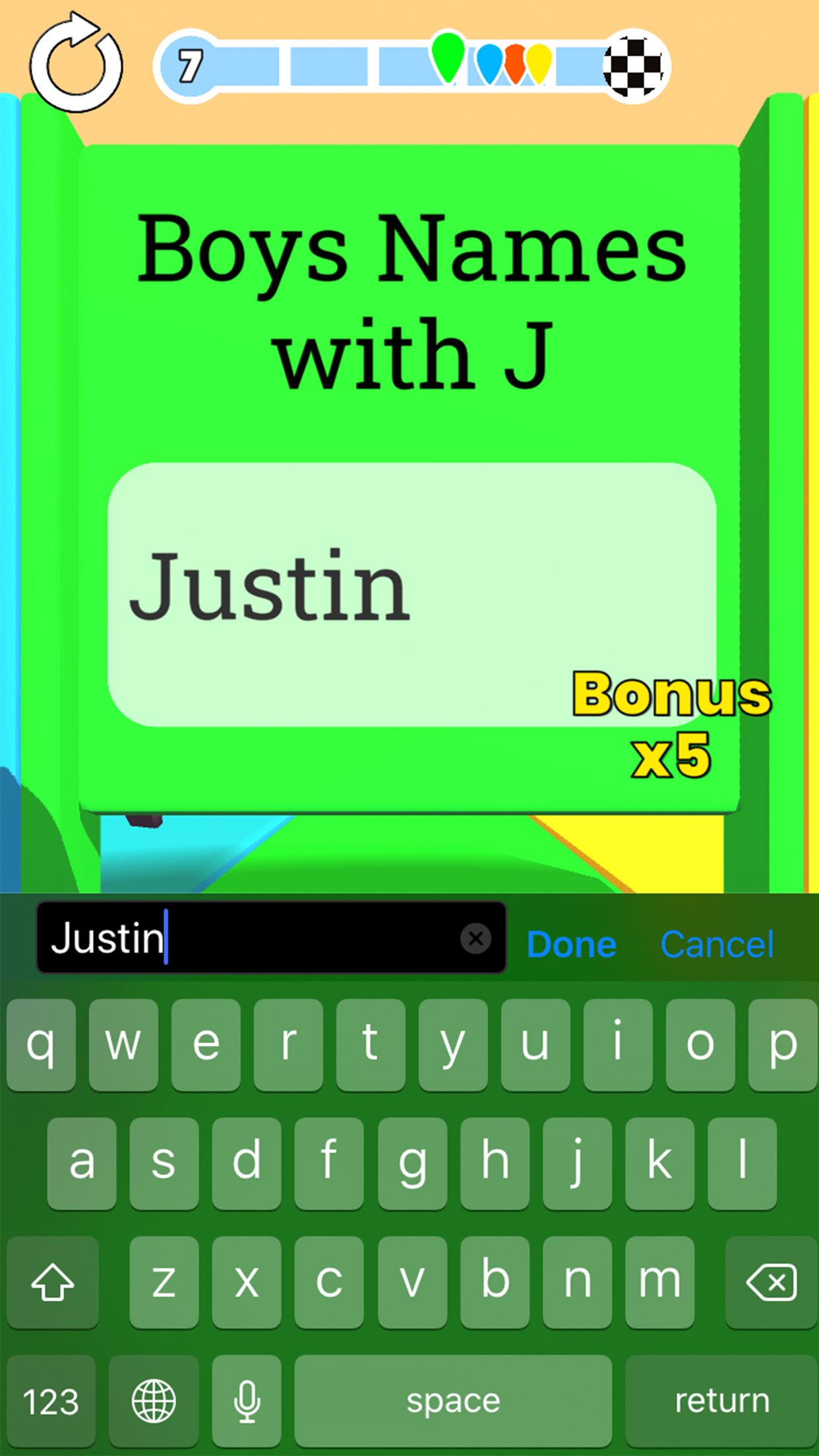819x1456 pixels.
Task: Hit the return key
Action: [721, 1401]
